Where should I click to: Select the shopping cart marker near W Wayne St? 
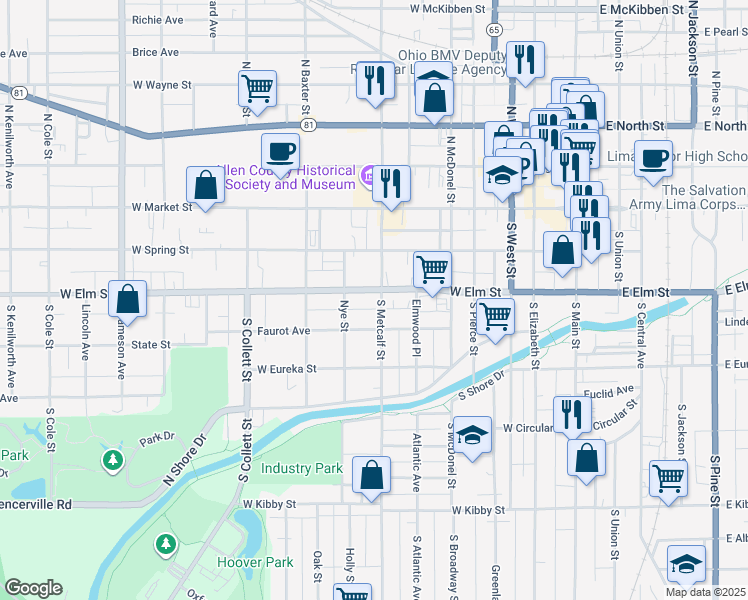click(x=258, y=89)
